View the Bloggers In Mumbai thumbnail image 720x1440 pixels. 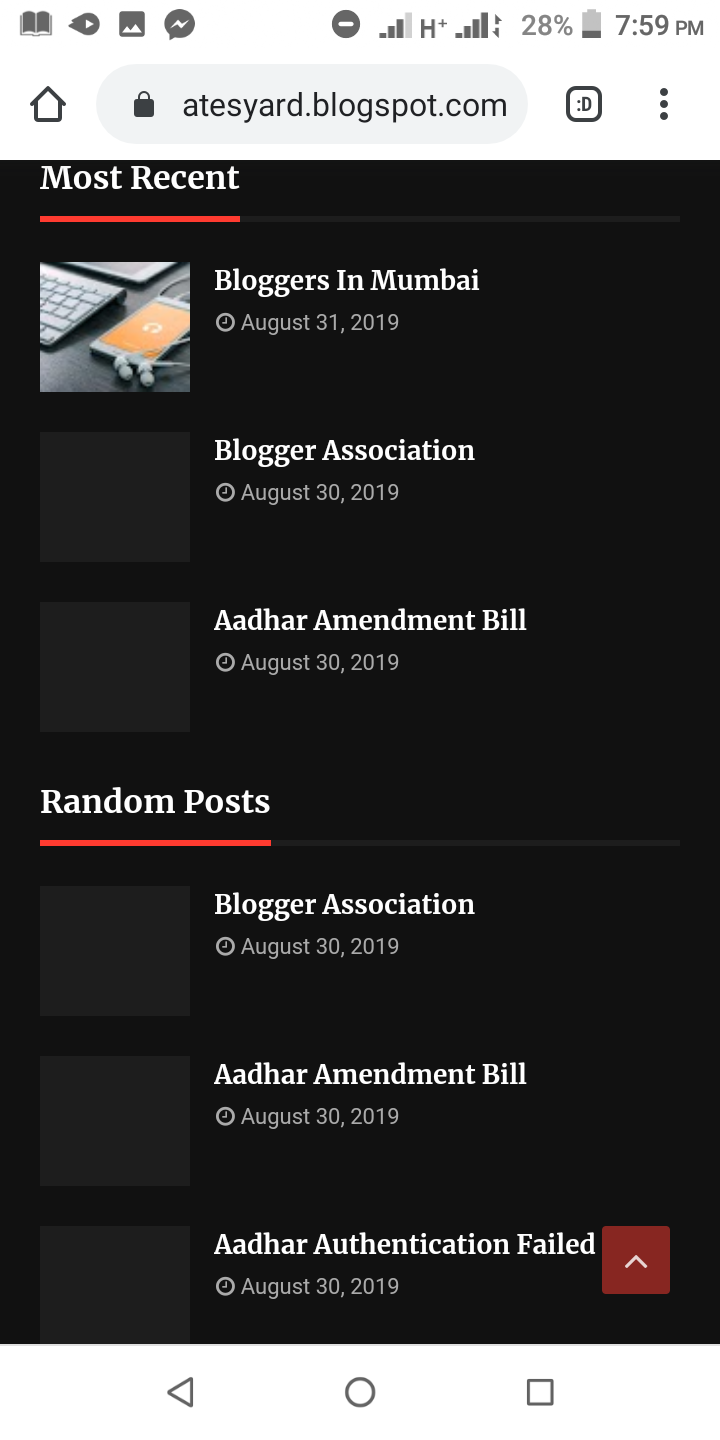(x=115, y=327)
